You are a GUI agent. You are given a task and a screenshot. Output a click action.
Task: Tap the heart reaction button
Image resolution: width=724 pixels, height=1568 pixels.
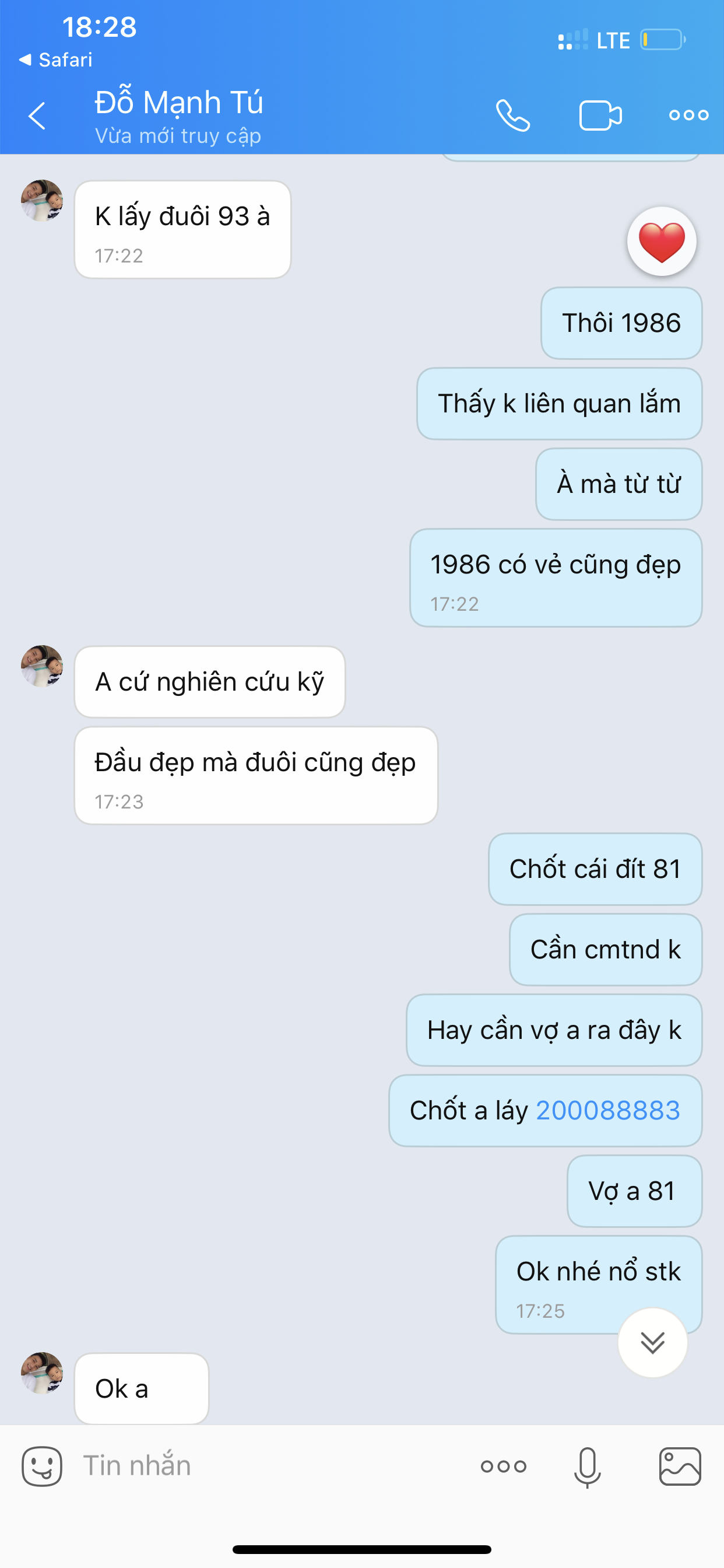(x=661, y=242)
